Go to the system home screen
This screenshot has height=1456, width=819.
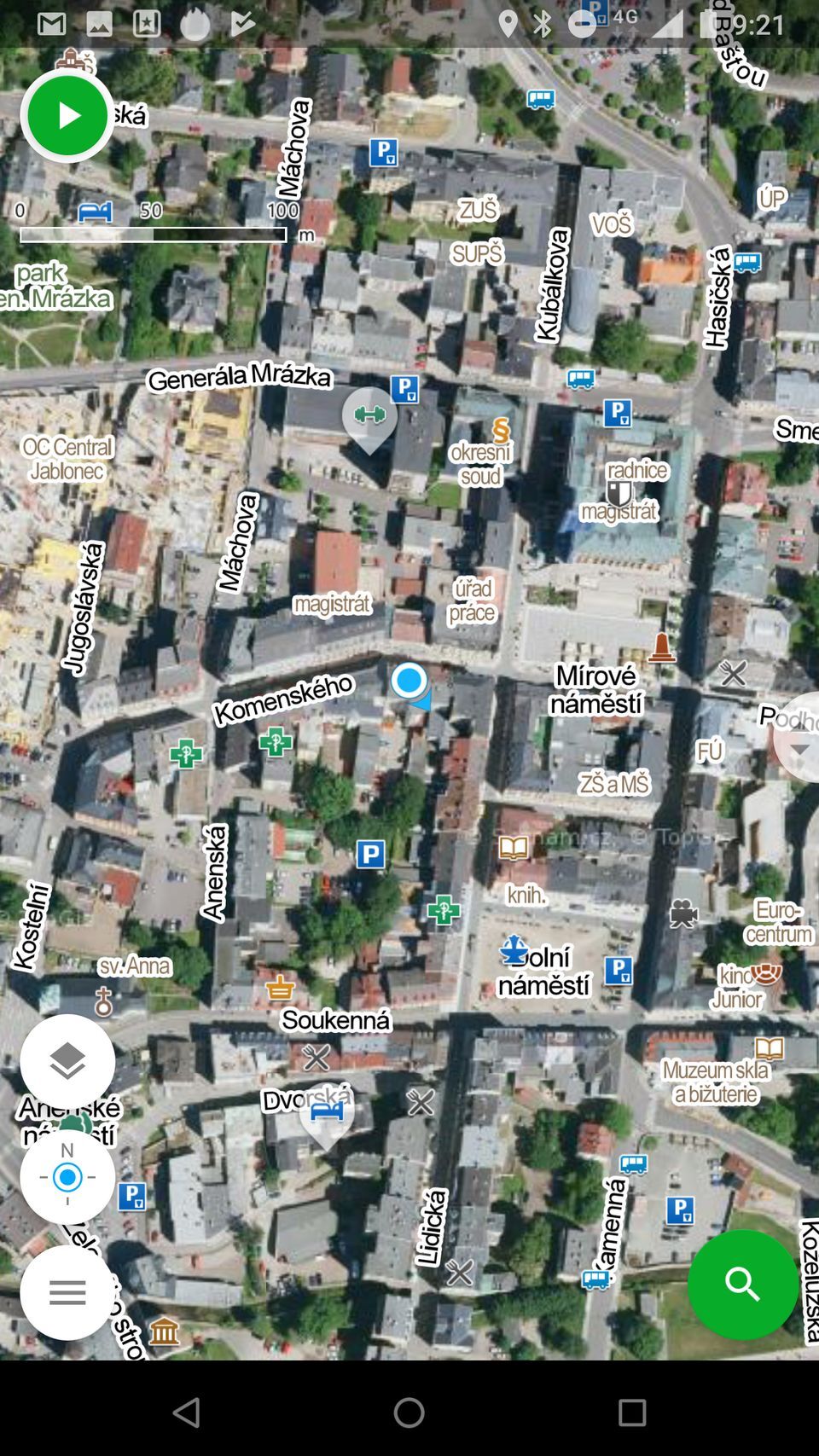(x=409, y=1412)
